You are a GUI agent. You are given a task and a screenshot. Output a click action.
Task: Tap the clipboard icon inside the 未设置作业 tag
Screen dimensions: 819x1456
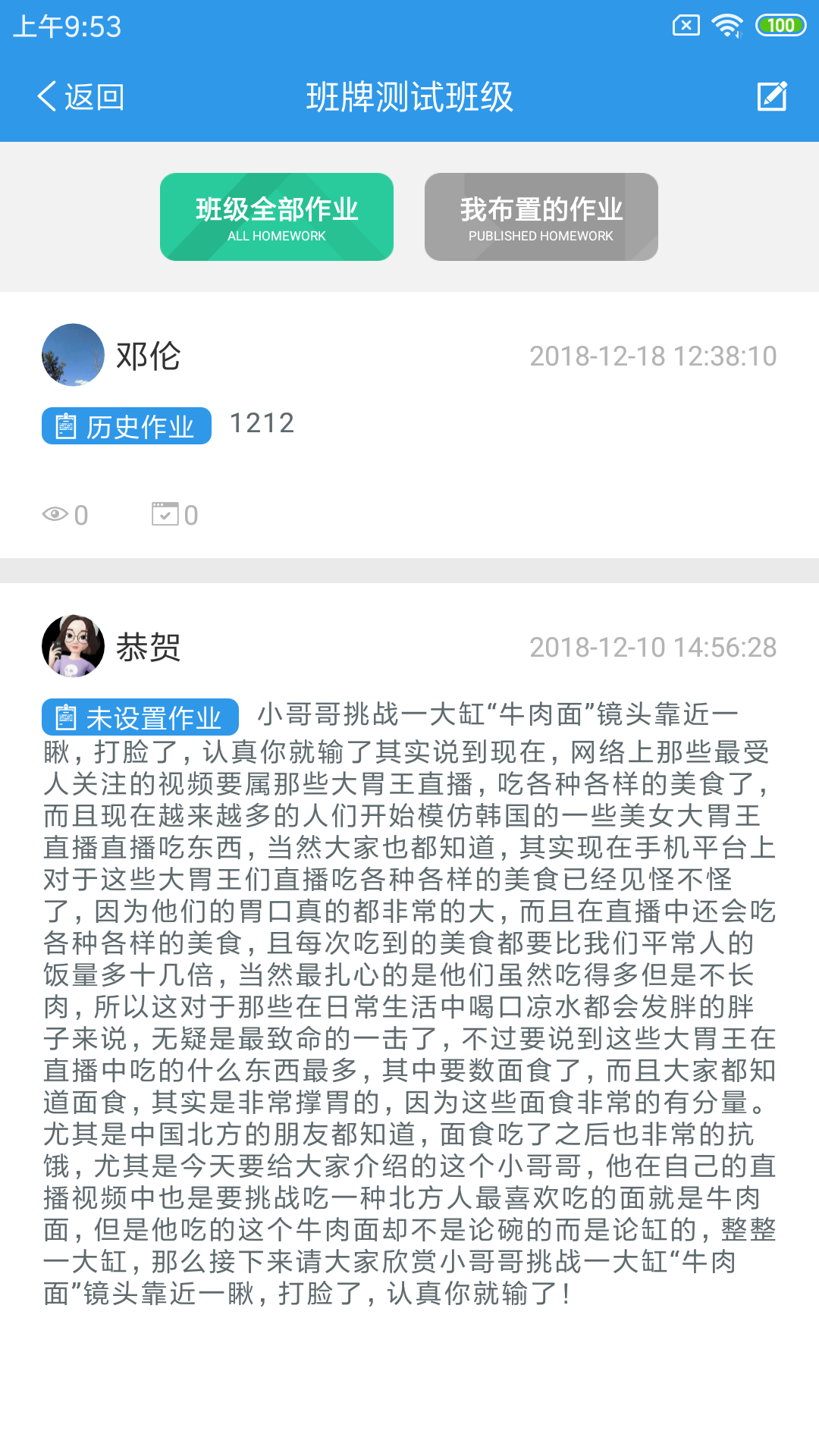tap(67, 716)
